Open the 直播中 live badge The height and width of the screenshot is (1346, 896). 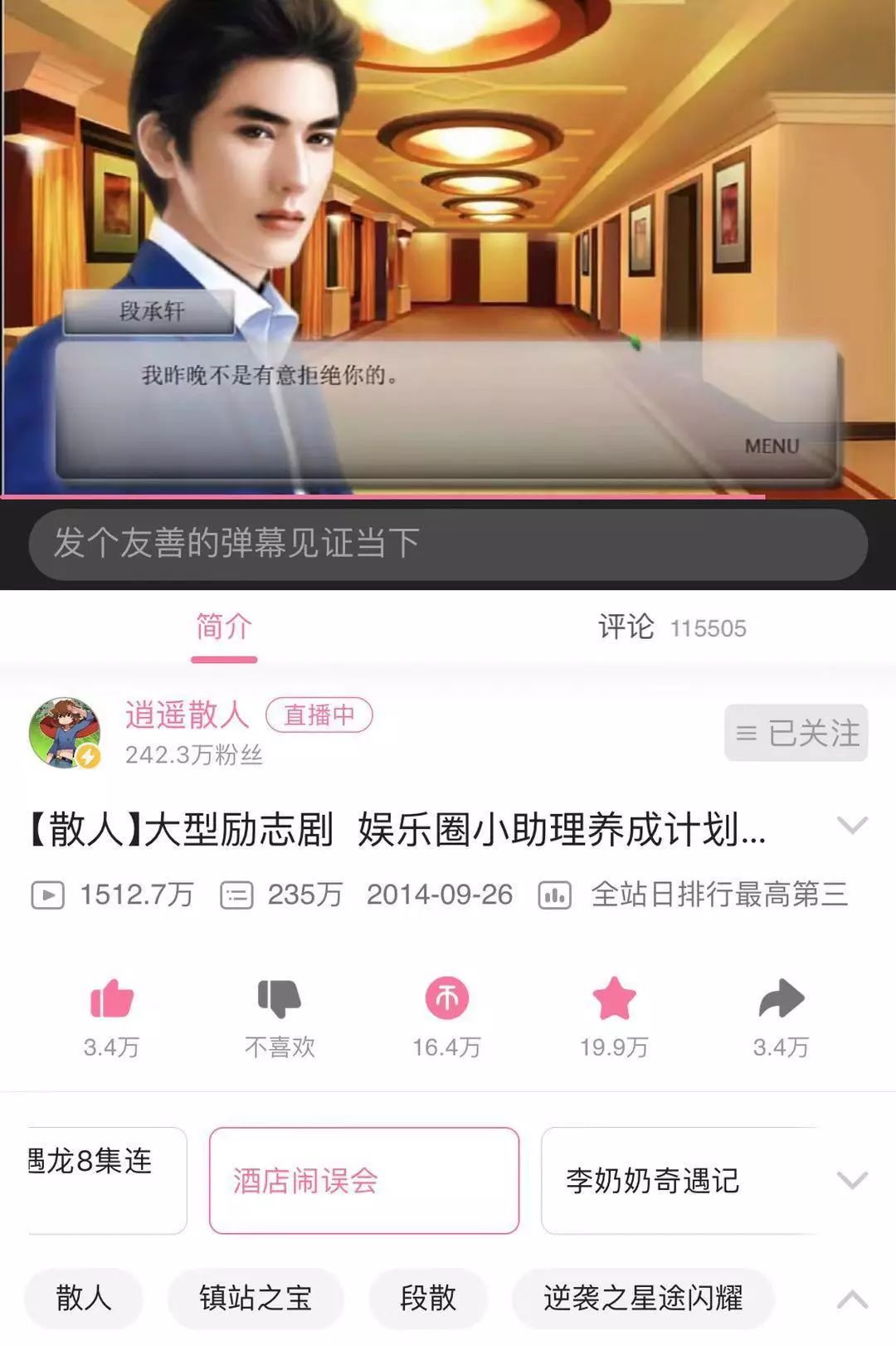tap(319, 714)
